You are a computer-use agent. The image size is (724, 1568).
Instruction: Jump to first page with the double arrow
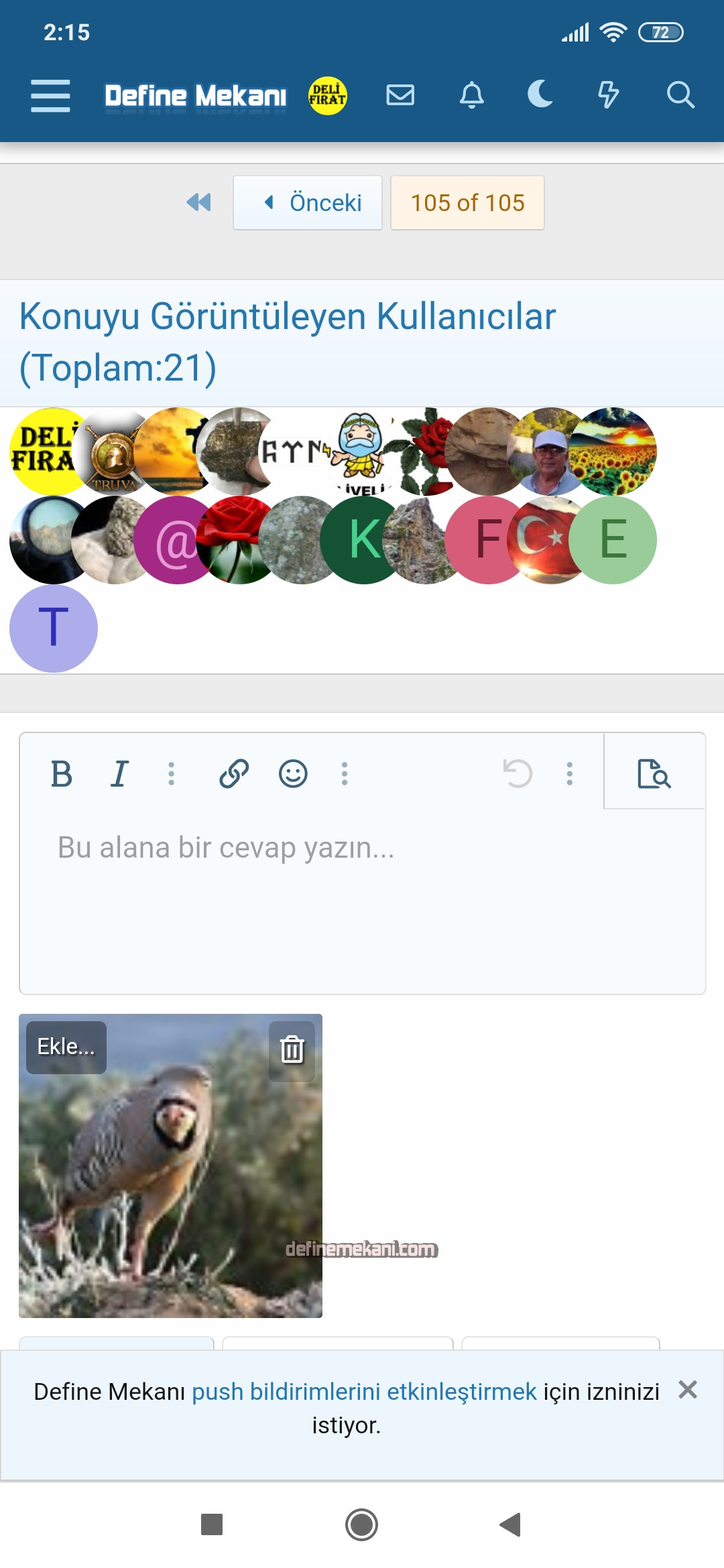click(199, 202)
